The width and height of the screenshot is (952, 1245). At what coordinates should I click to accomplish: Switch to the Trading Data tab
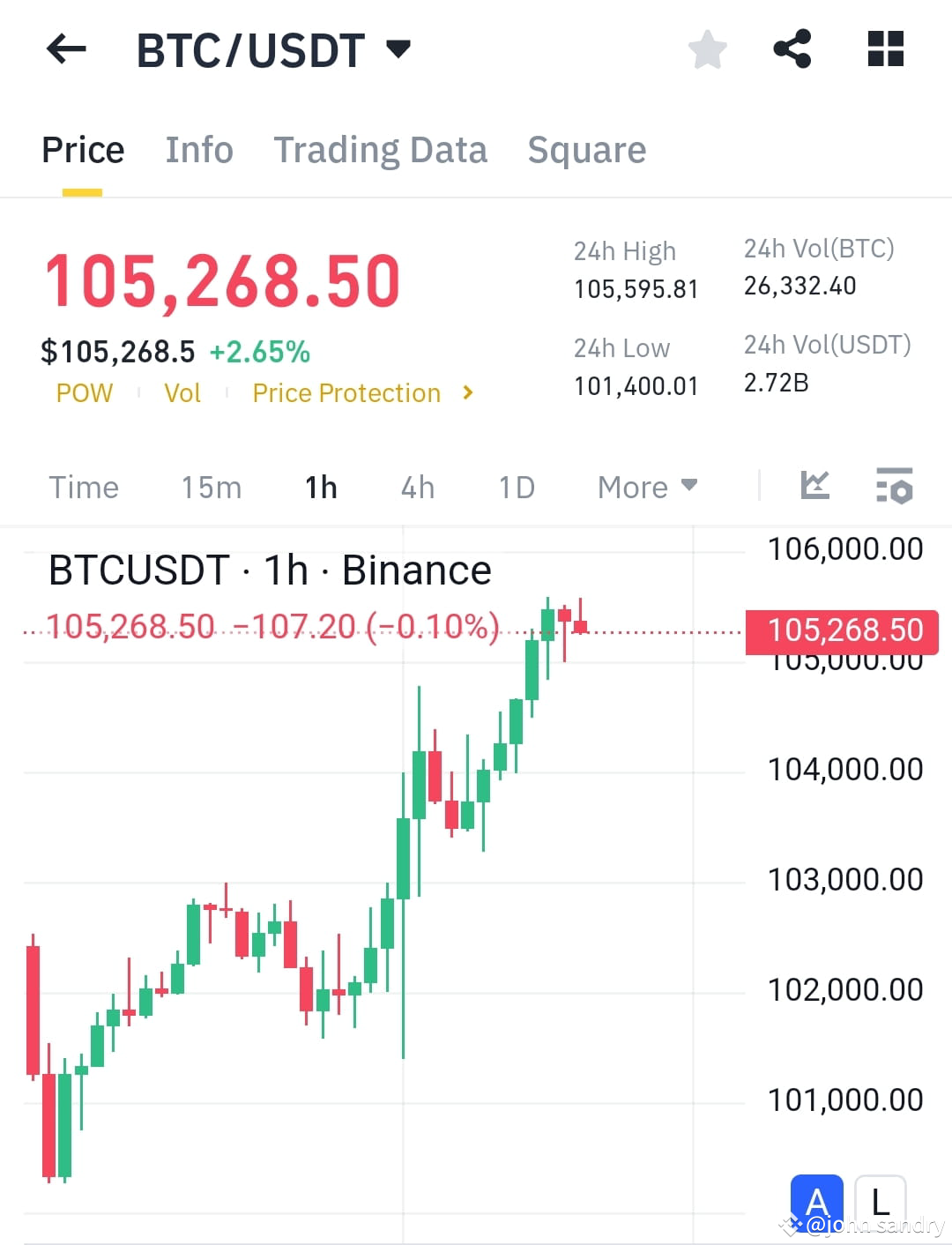(x=381, y=150)
